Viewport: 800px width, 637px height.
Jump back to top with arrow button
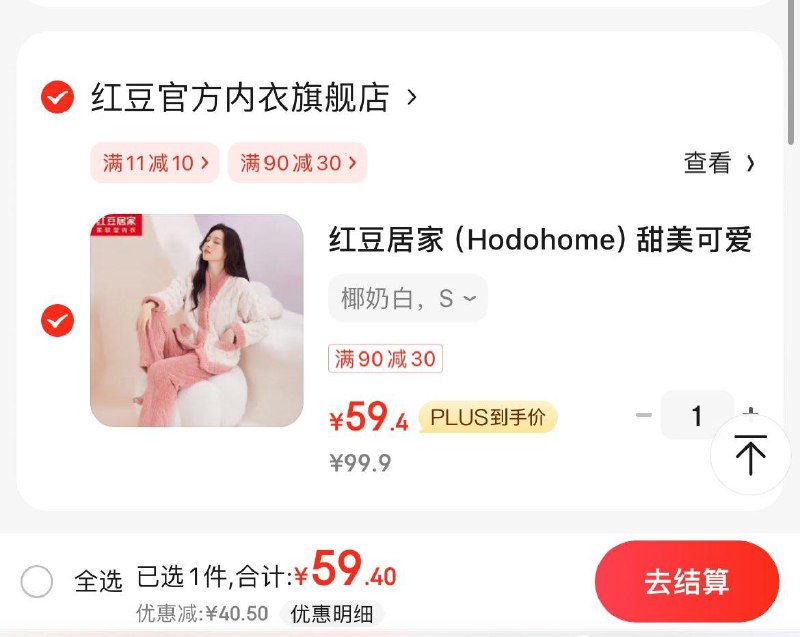click(x=750, y=455)
